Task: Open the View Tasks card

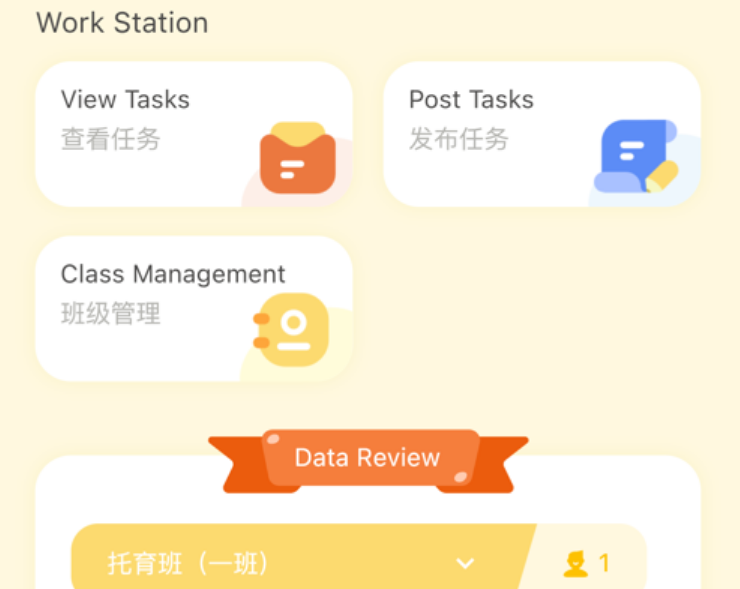Action: click(193, 134)
